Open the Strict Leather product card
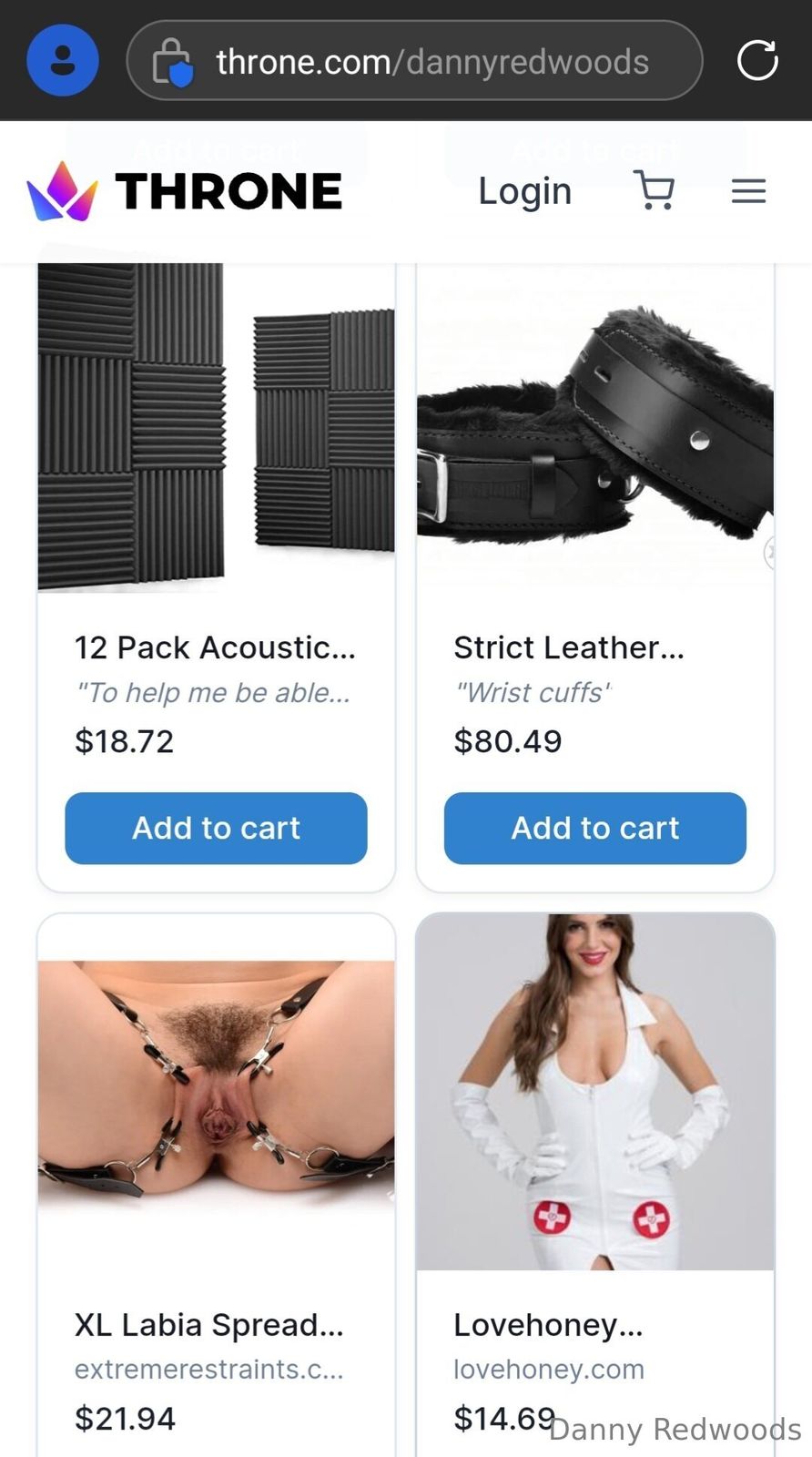This screenshot has height=1457, width=812. [569, 647]
